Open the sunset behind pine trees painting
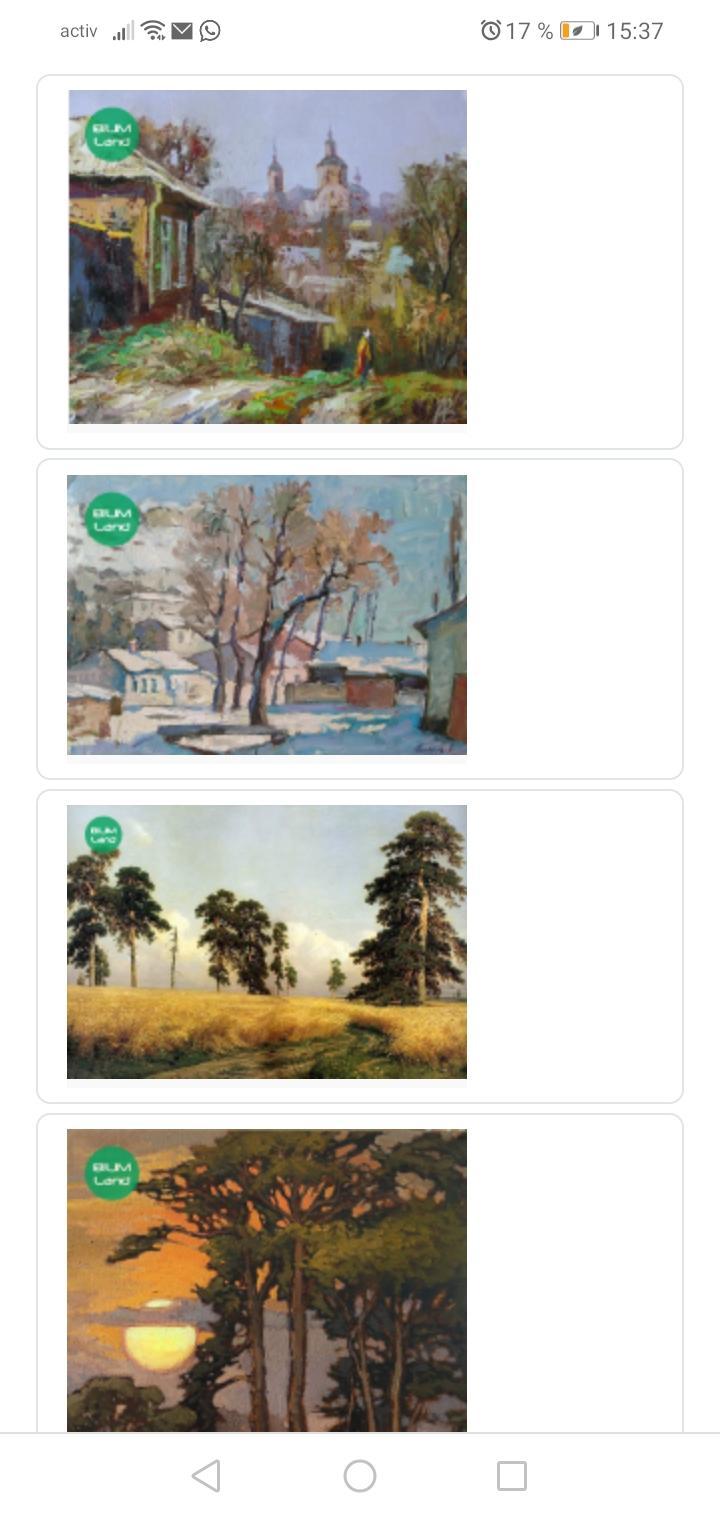The width and height of the screenshot is (720, 1520). click(267, 1280)
